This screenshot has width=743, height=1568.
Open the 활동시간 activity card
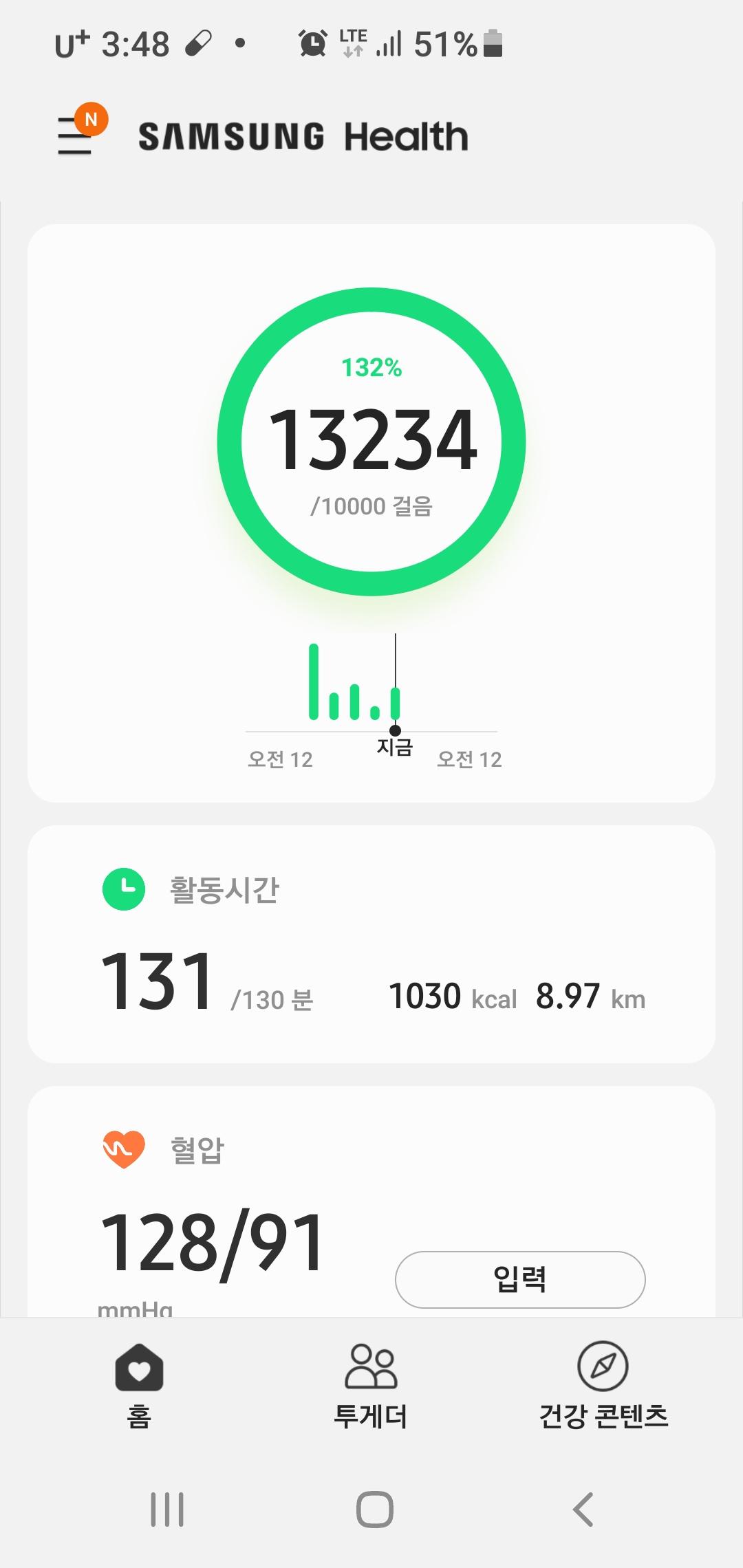tap(371, 944)
